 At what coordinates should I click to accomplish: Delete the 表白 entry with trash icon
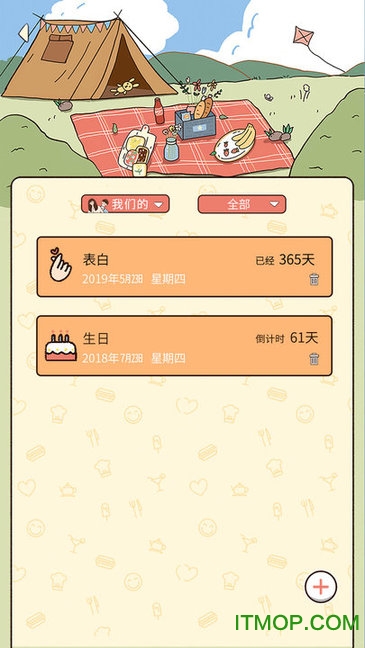coord(314,279)
